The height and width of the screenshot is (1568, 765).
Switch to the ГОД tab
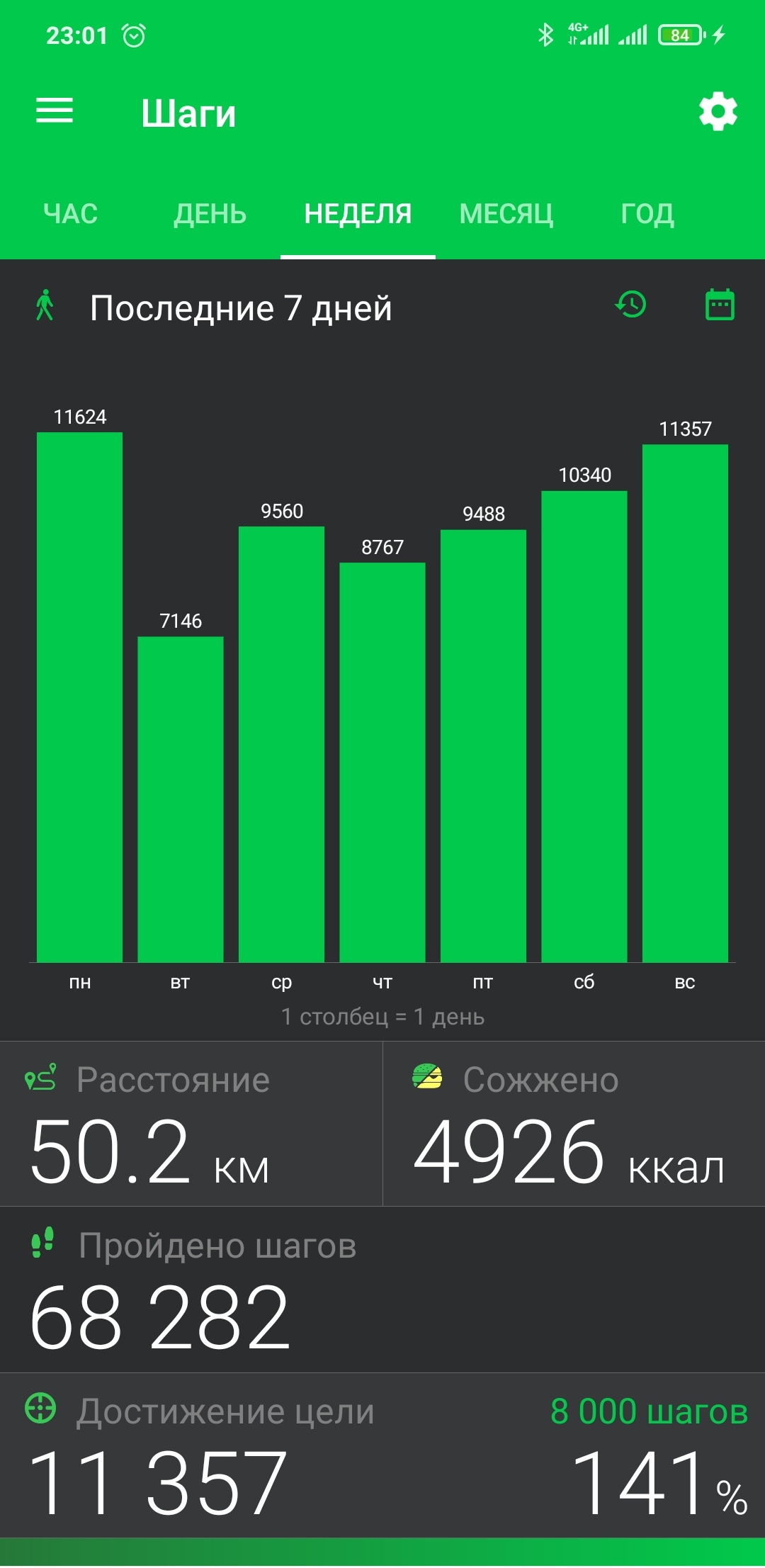[647, 213]
